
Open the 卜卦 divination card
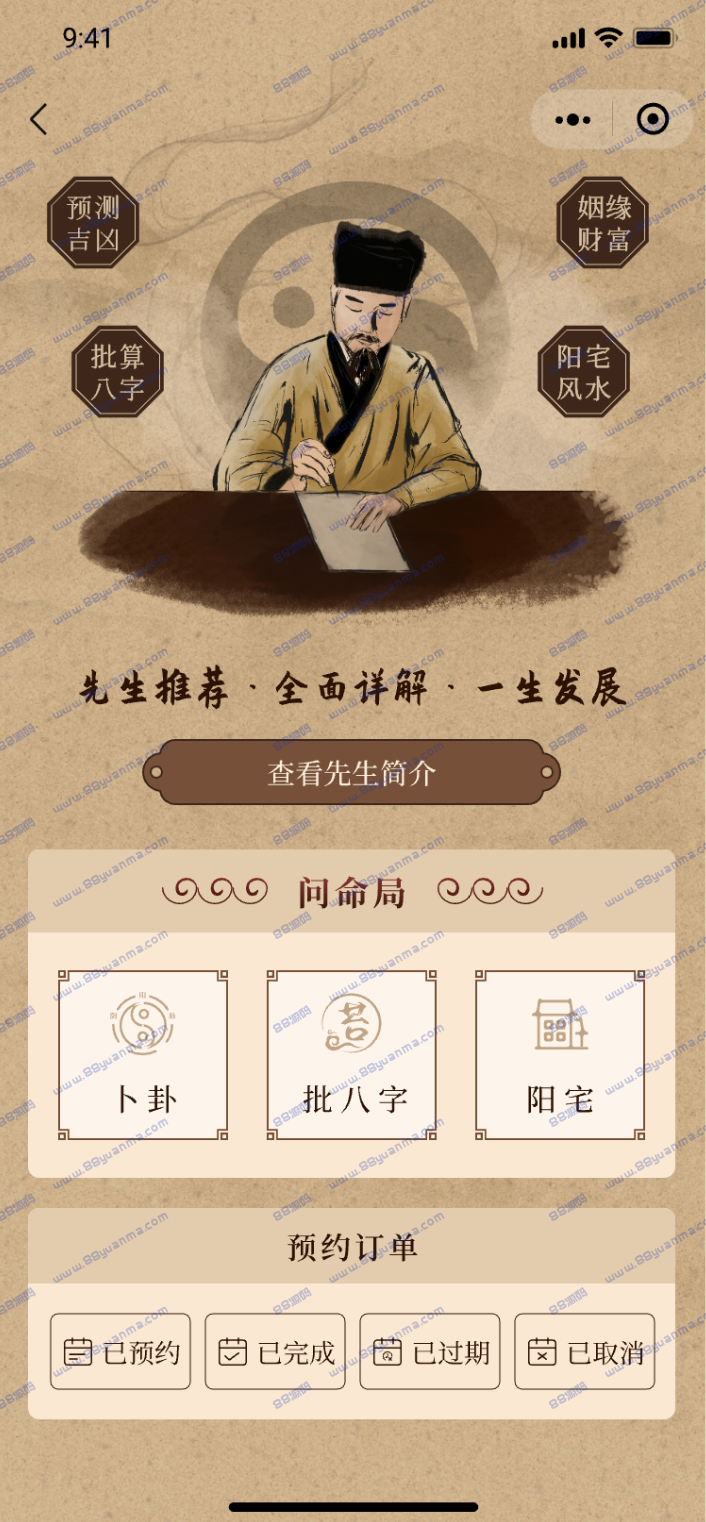click(x=143, y=1055)
